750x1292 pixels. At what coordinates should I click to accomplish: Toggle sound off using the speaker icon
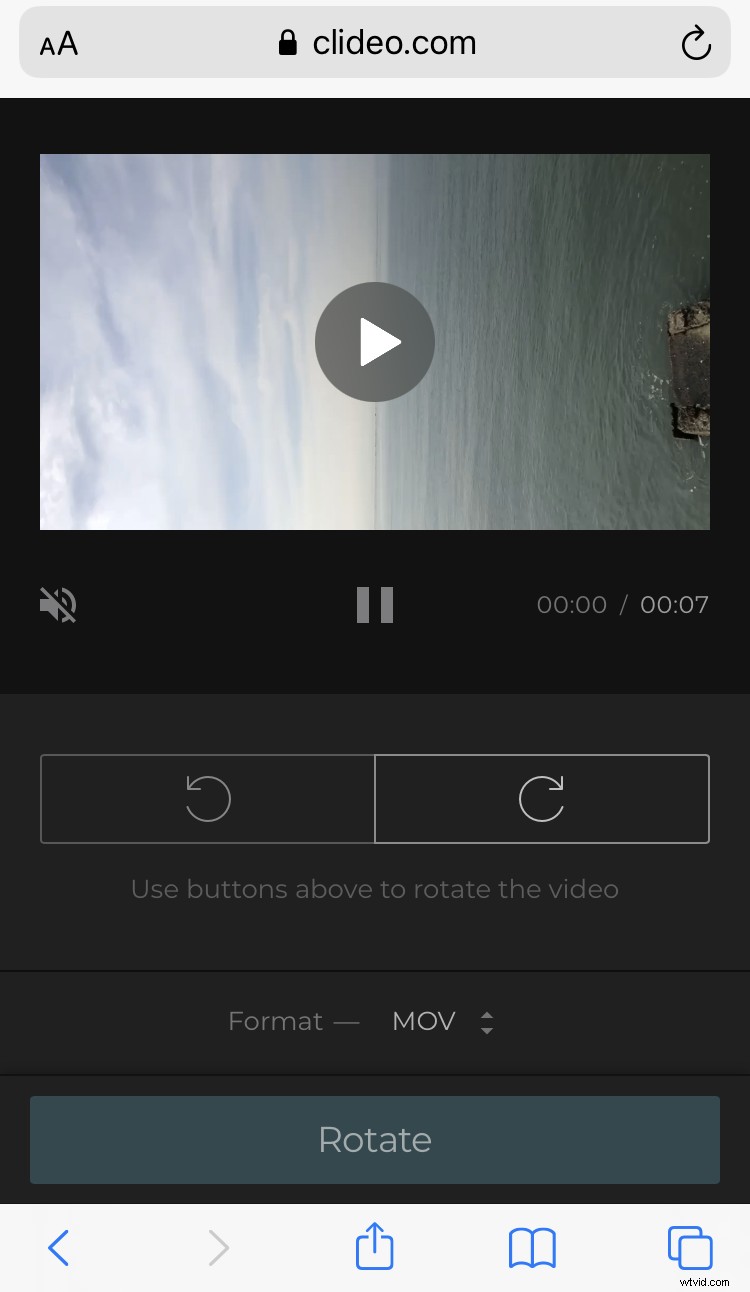pyautogui.click(x=57, y=604)
